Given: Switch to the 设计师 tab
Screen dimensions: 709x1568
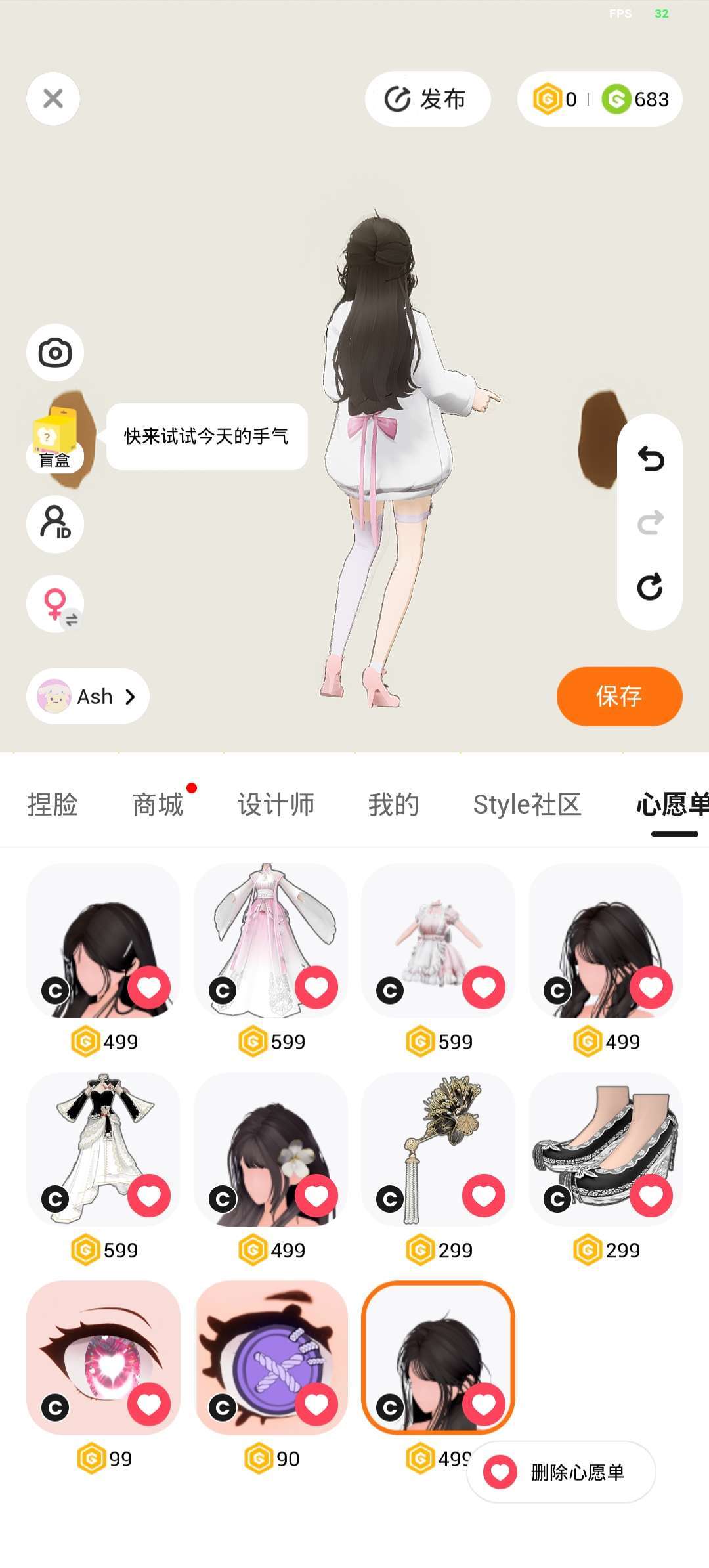Looking at the screenshot, I should point(276,804).
